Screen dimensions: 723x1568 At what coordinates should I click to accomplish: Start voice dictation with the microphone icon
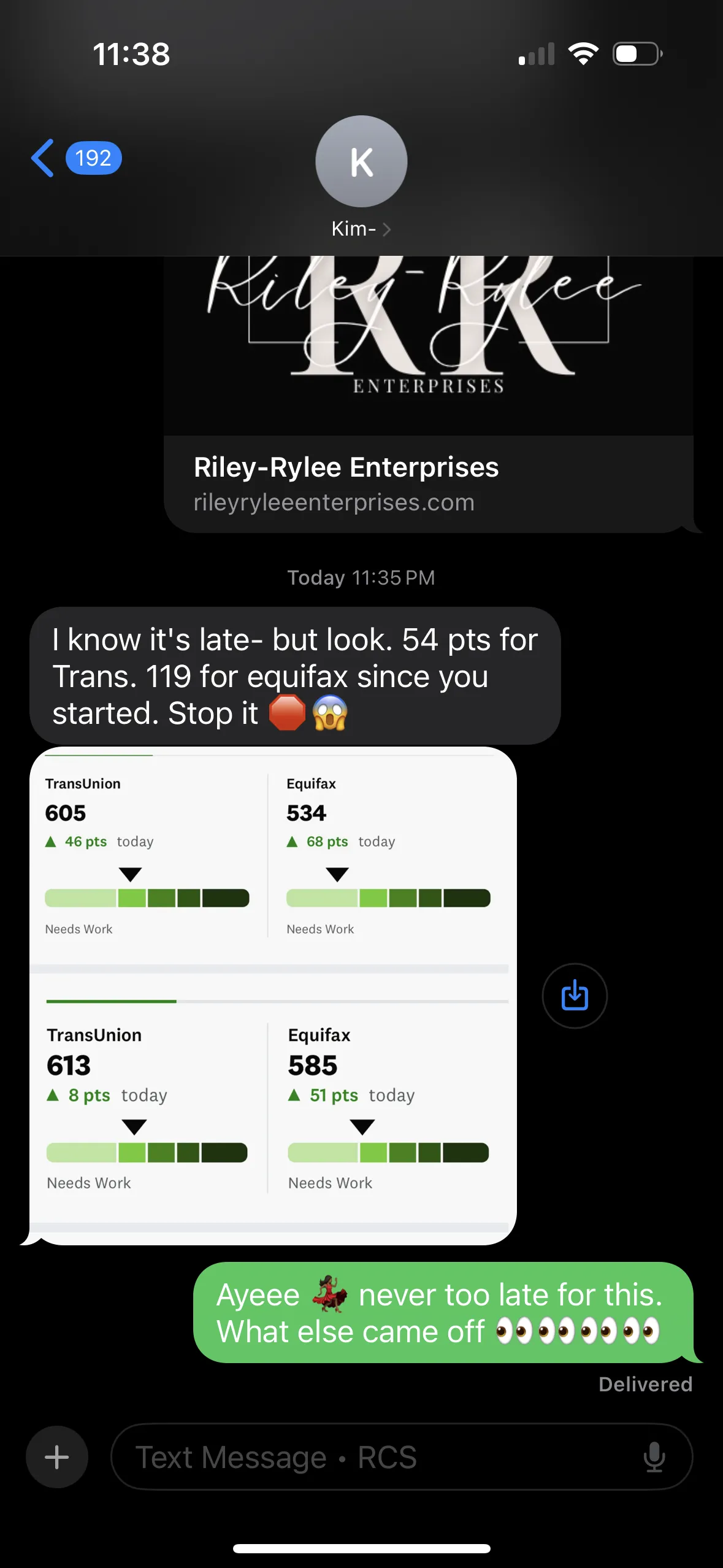tap(654, 1457)
